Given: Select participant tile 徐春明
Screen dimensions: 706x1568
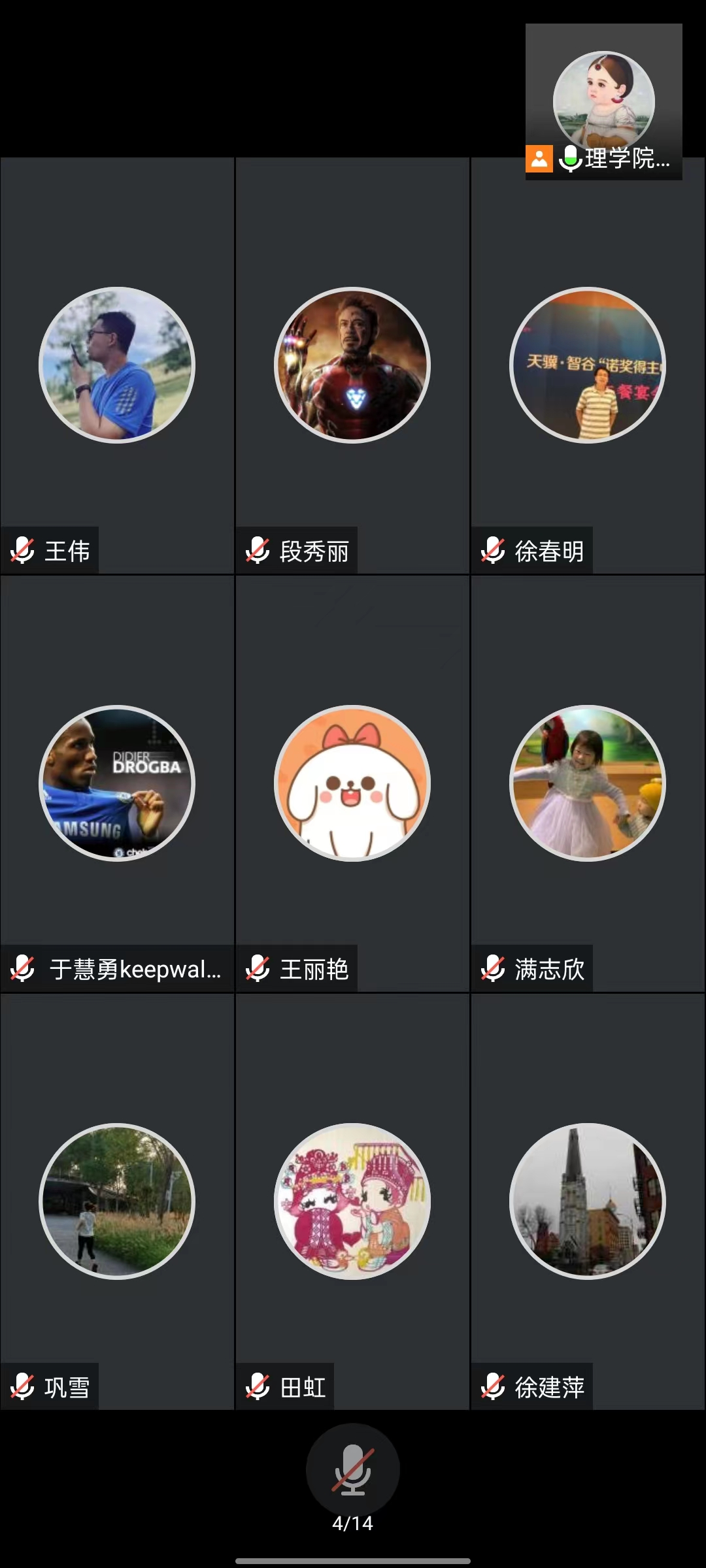Looking at the screenshot, I should pos(588,366).
